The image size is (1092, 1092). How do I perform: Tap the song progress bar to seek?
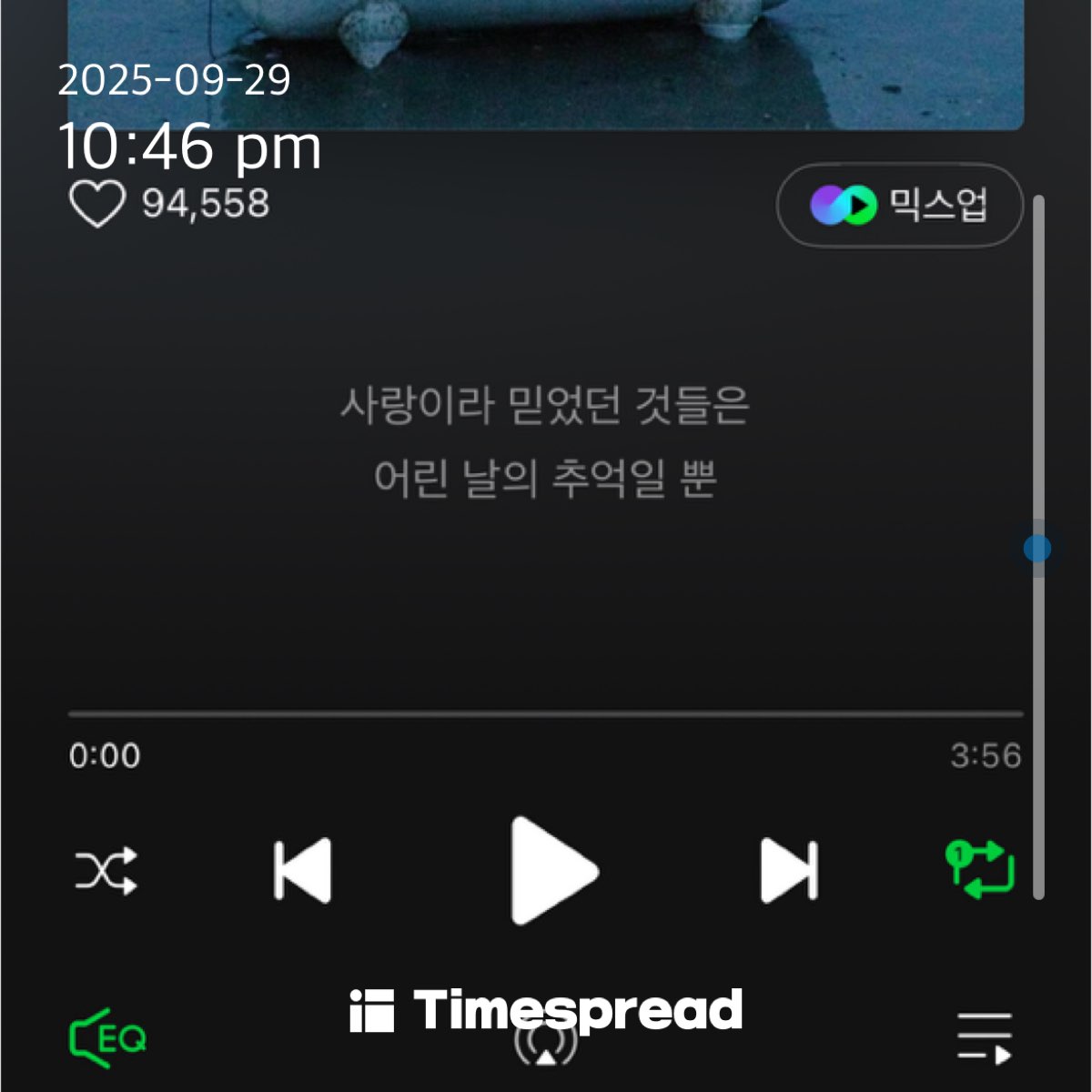[x=546, y=714]
